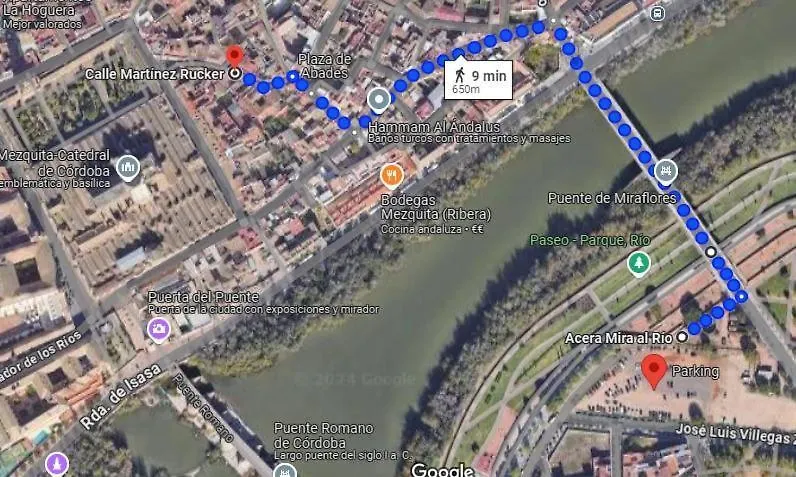The height and width of the screenshot is (477, 796).
Task: Select the Hammam Al Ándalus place marker
Action: [378, 100]
